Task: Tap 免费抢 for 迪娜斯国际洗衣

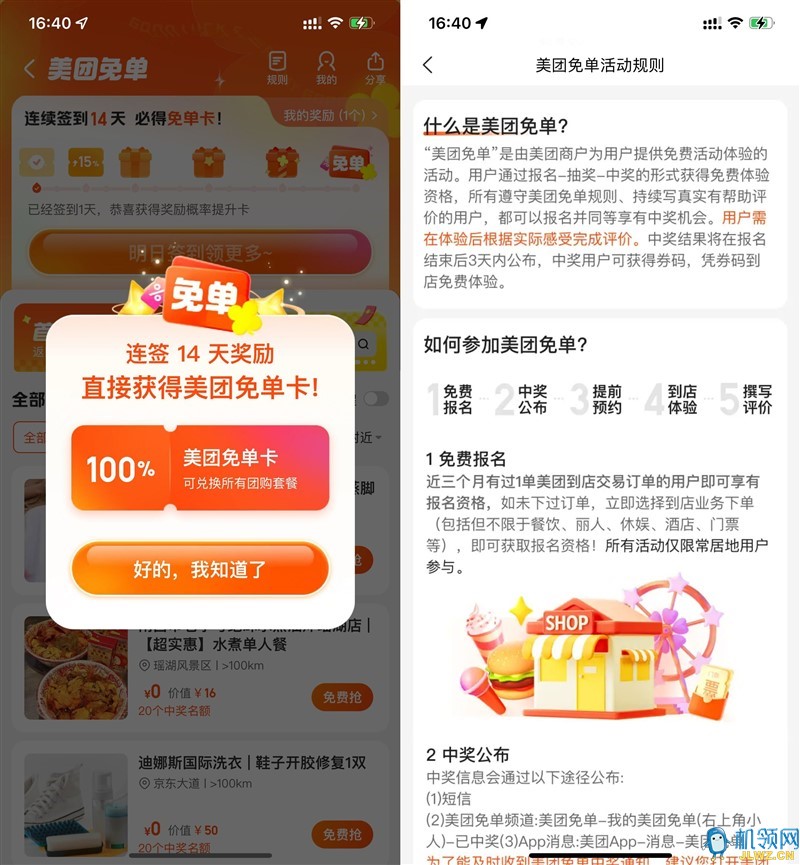Action: 341,834
